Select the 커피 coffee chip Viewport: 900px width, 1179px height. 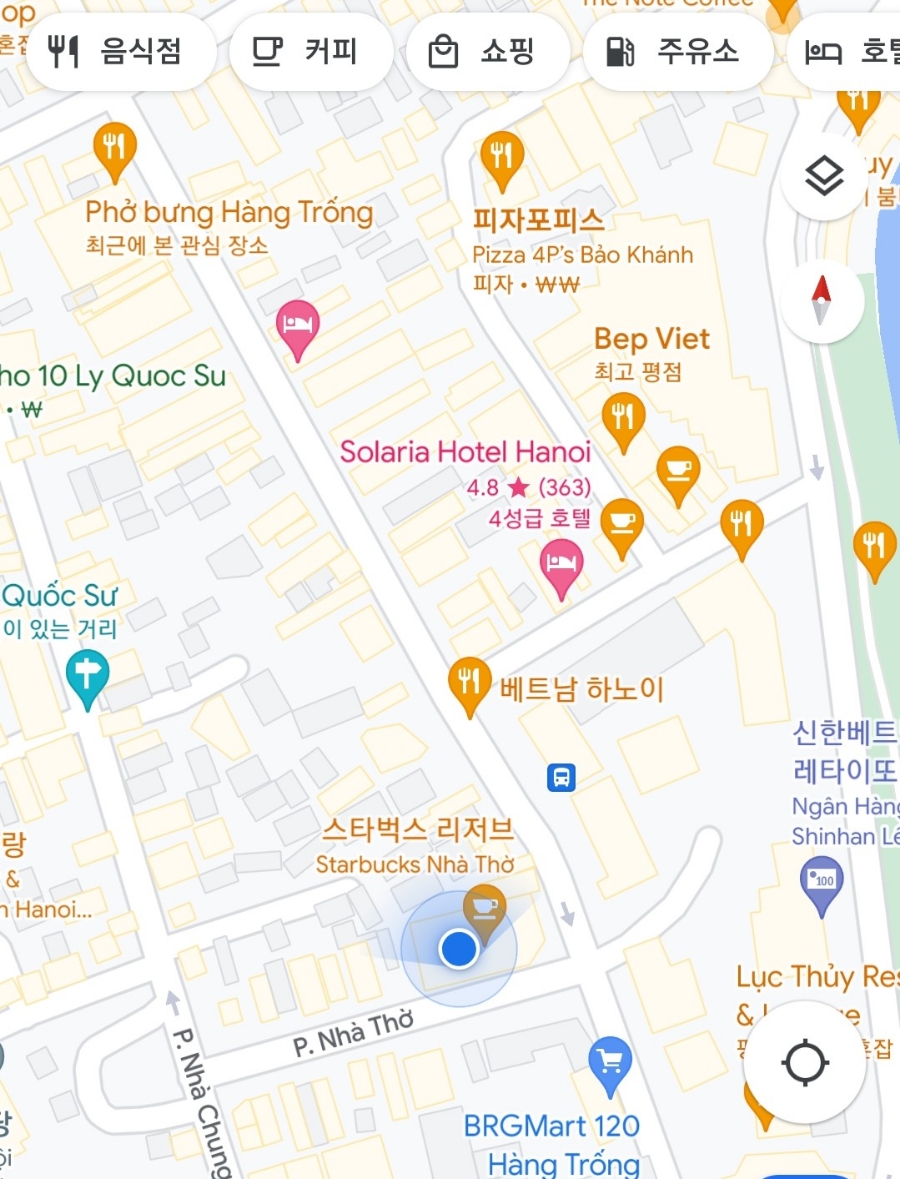click(310, 52)
